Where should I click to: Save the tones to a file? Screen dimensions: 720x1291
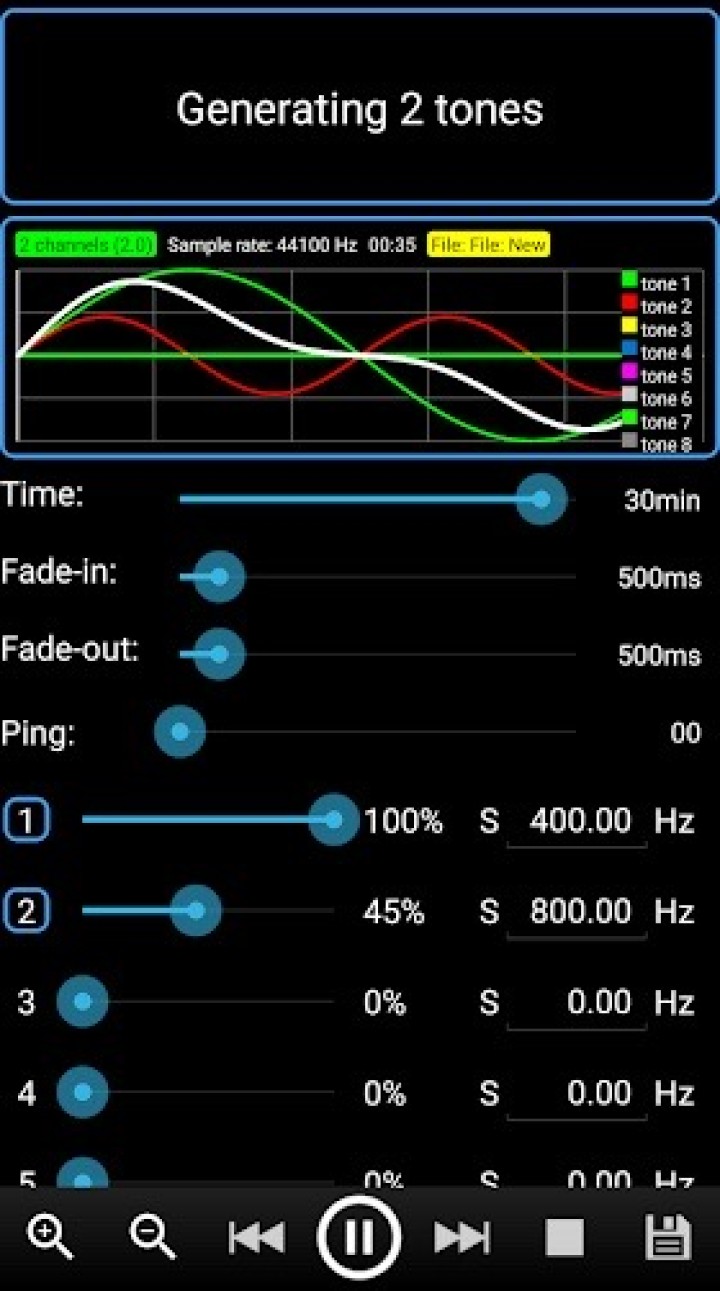coord(667,1237)
